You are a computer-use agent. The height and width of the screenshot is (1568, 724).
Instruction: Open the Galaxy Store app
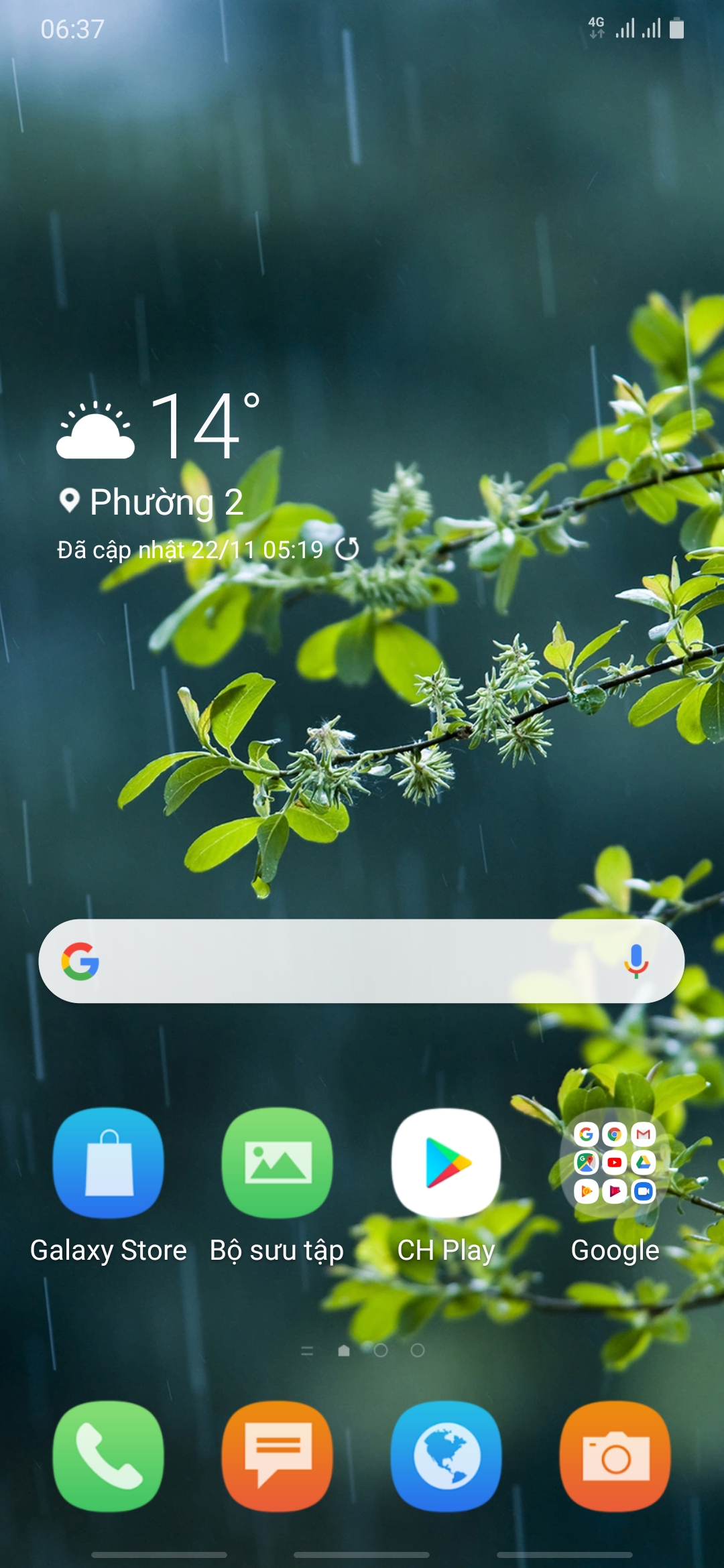point(109,1163)
